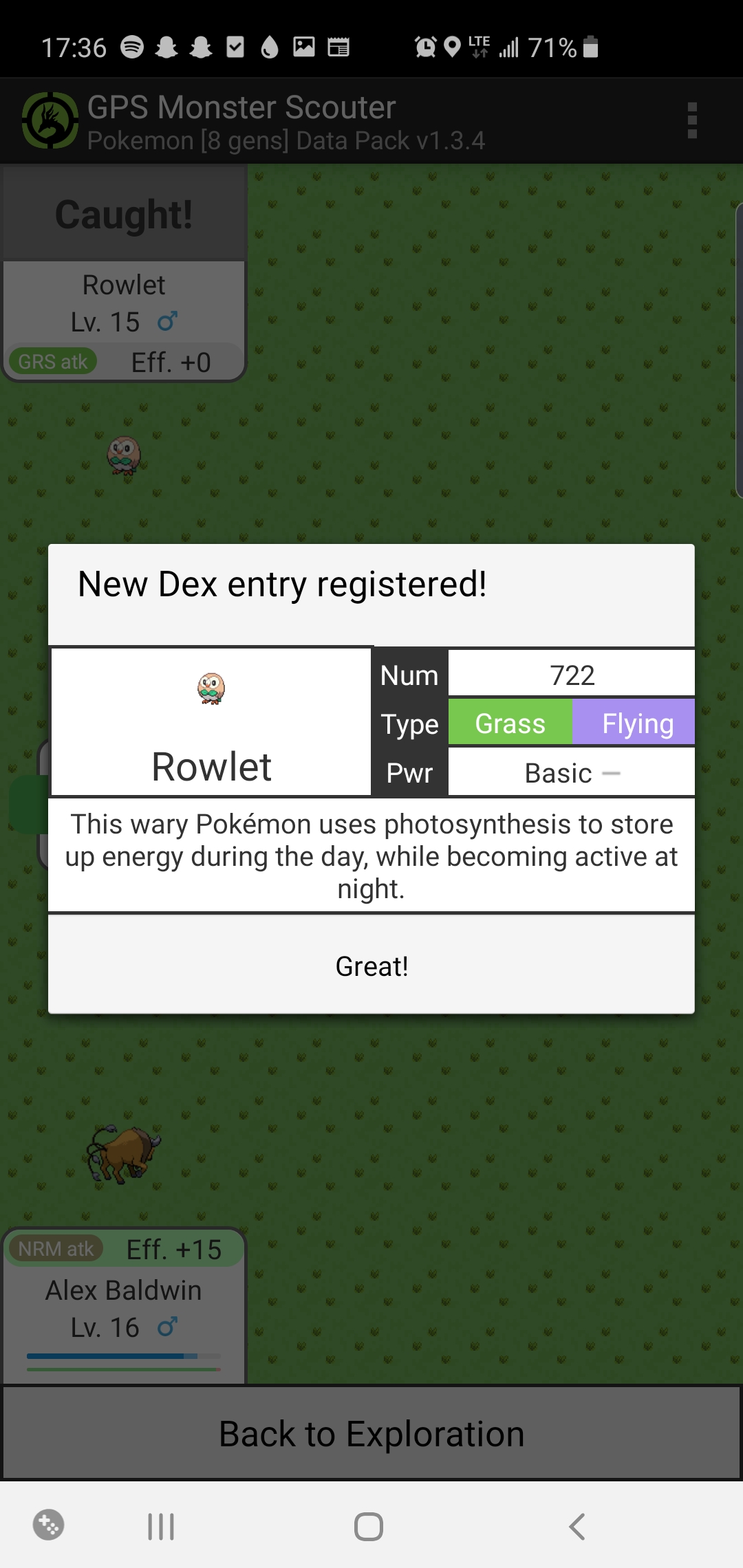The height and width of the screenshot is (1568, 743).
Task: Go back with system back button
Action: point(577,1527)
